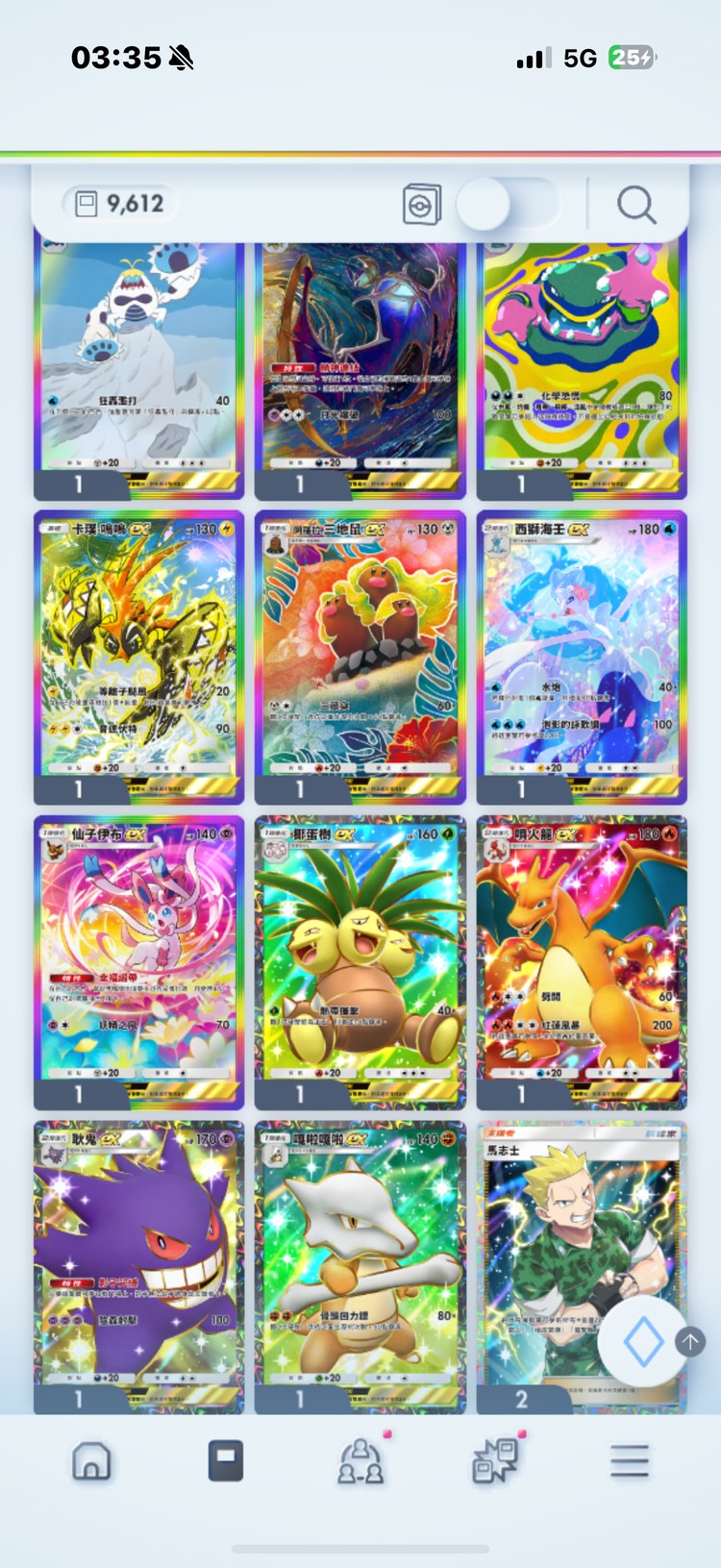
Task: Select the 噴火龍 ex card
Action: click(x=582, y=954)
